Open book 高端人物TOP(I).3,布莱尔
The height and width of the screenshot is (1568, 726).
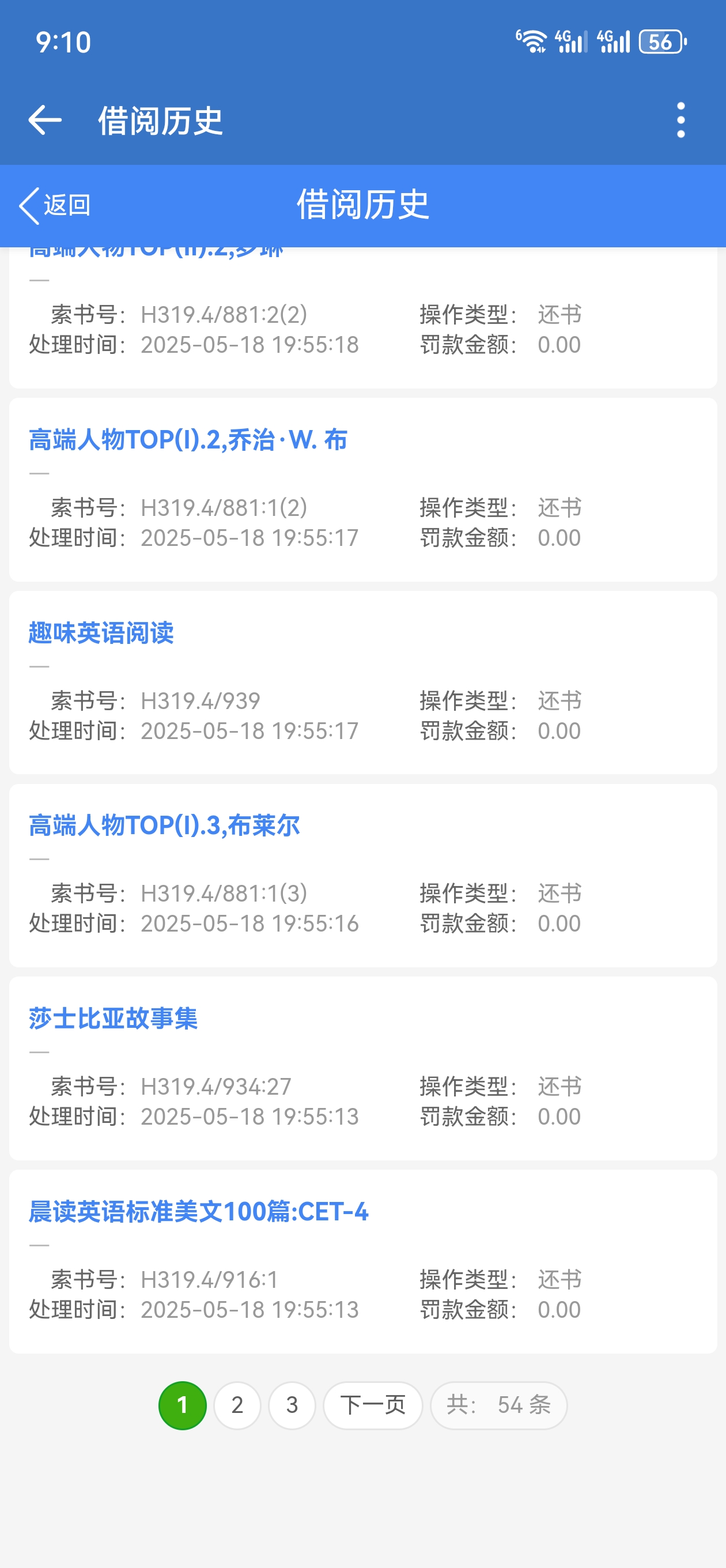(164, 826)
